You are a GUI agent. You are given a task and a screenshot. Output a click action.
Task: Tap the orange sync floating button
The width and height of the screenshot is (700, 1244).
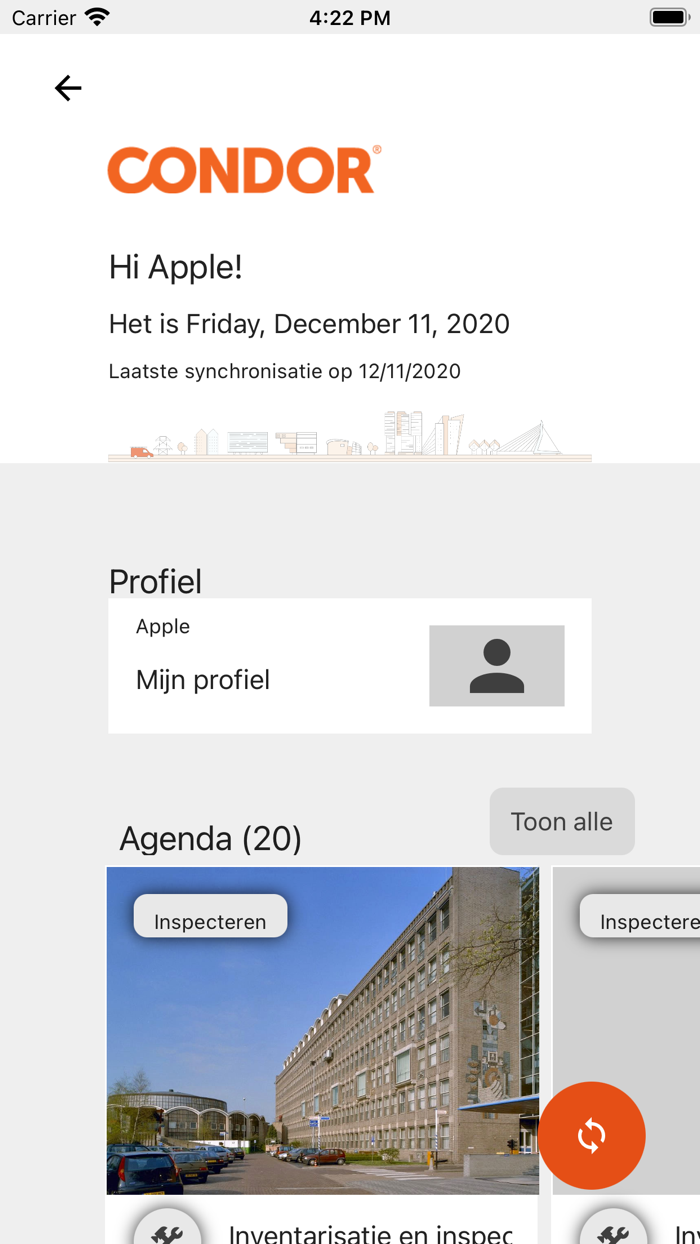[592, 1136]
